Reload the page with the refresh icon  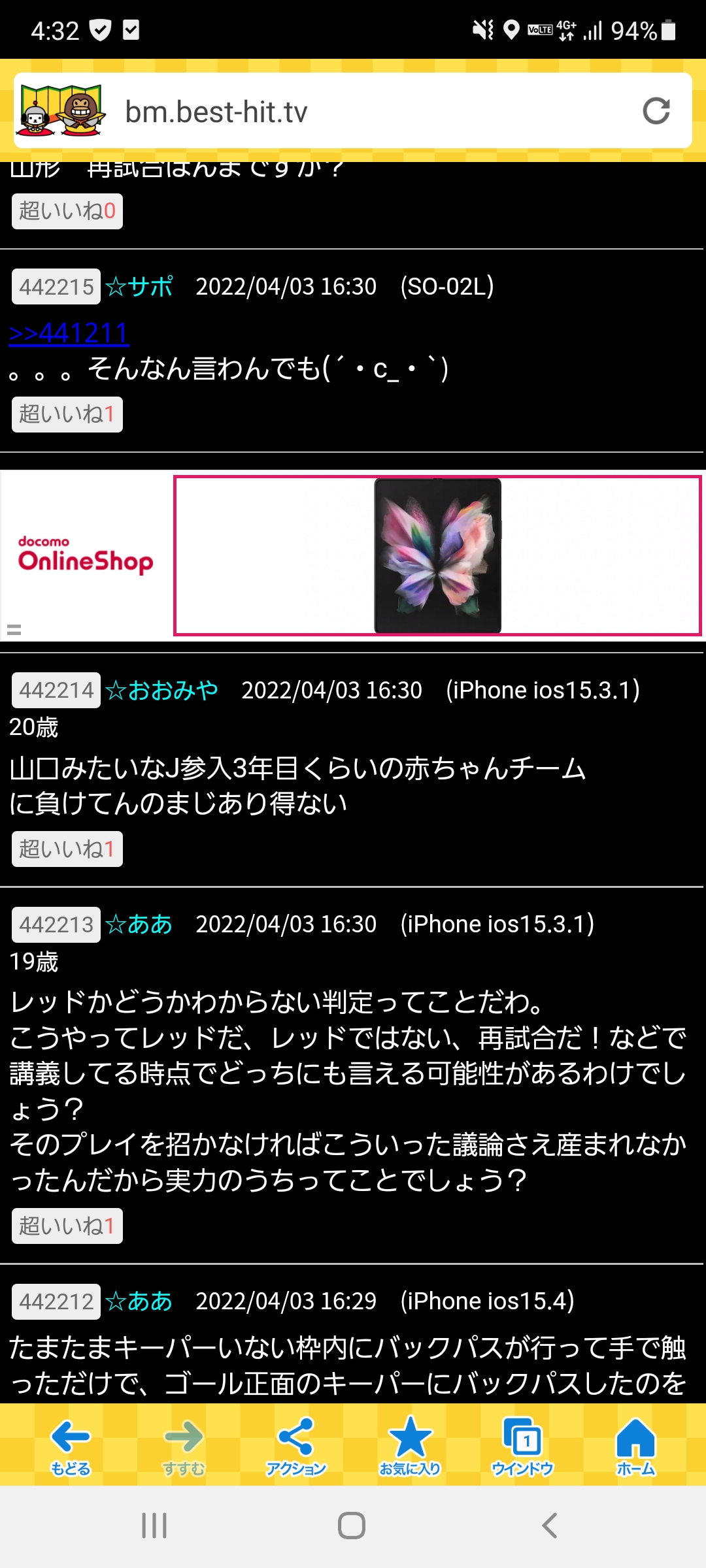(656, 111)
